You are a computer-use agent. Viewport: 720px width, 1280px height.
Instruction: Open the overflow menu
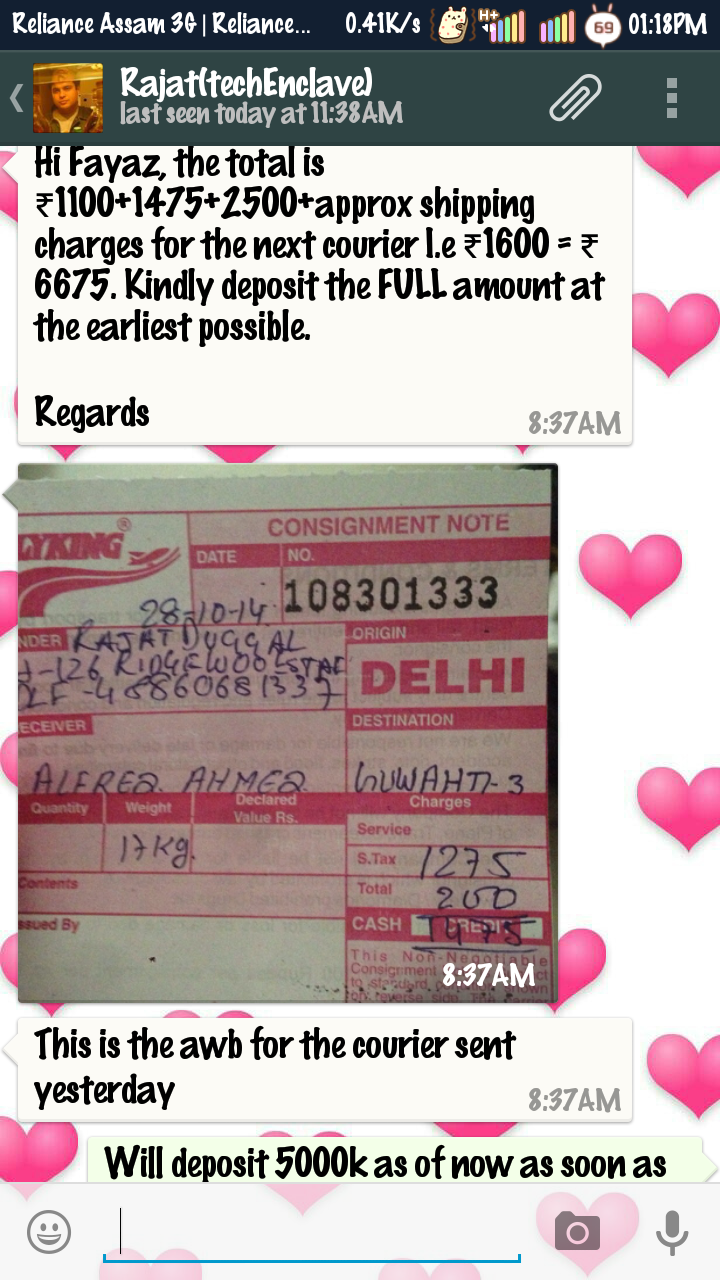pos(672,98)
